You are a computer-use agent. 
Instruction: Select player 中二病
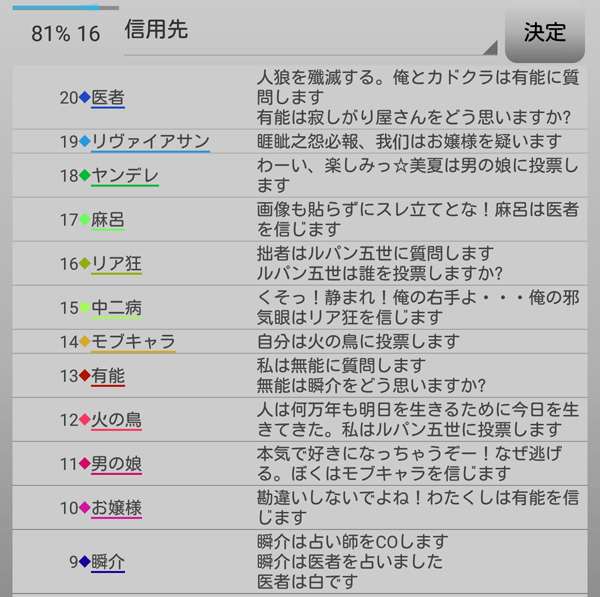tap(117, 308)
